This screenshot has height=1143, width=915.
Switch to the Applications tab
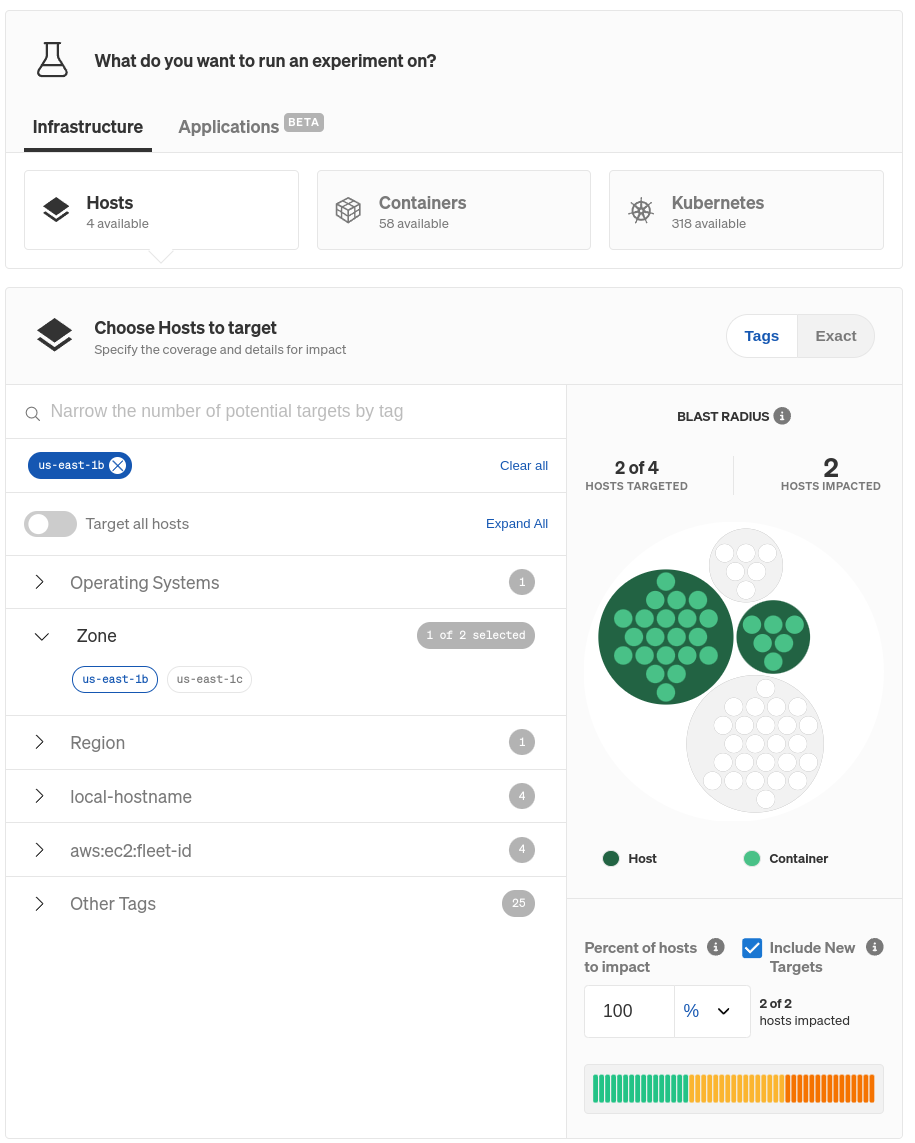tap(229, 127)
